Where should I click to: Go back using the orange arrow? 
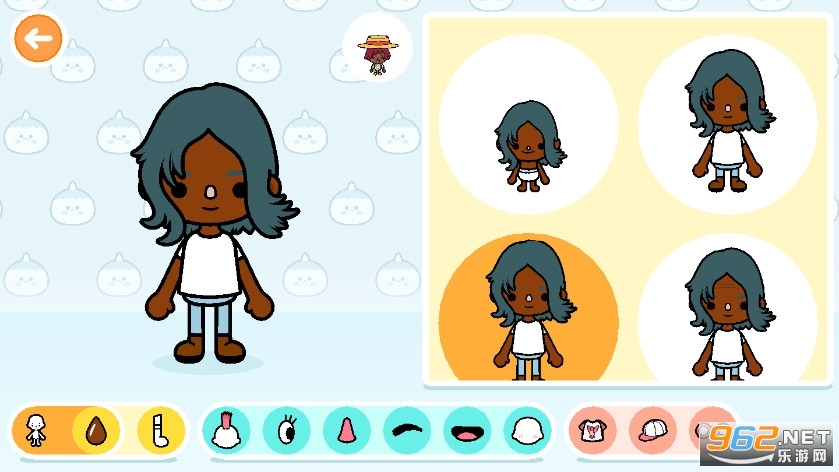point(38,39)
